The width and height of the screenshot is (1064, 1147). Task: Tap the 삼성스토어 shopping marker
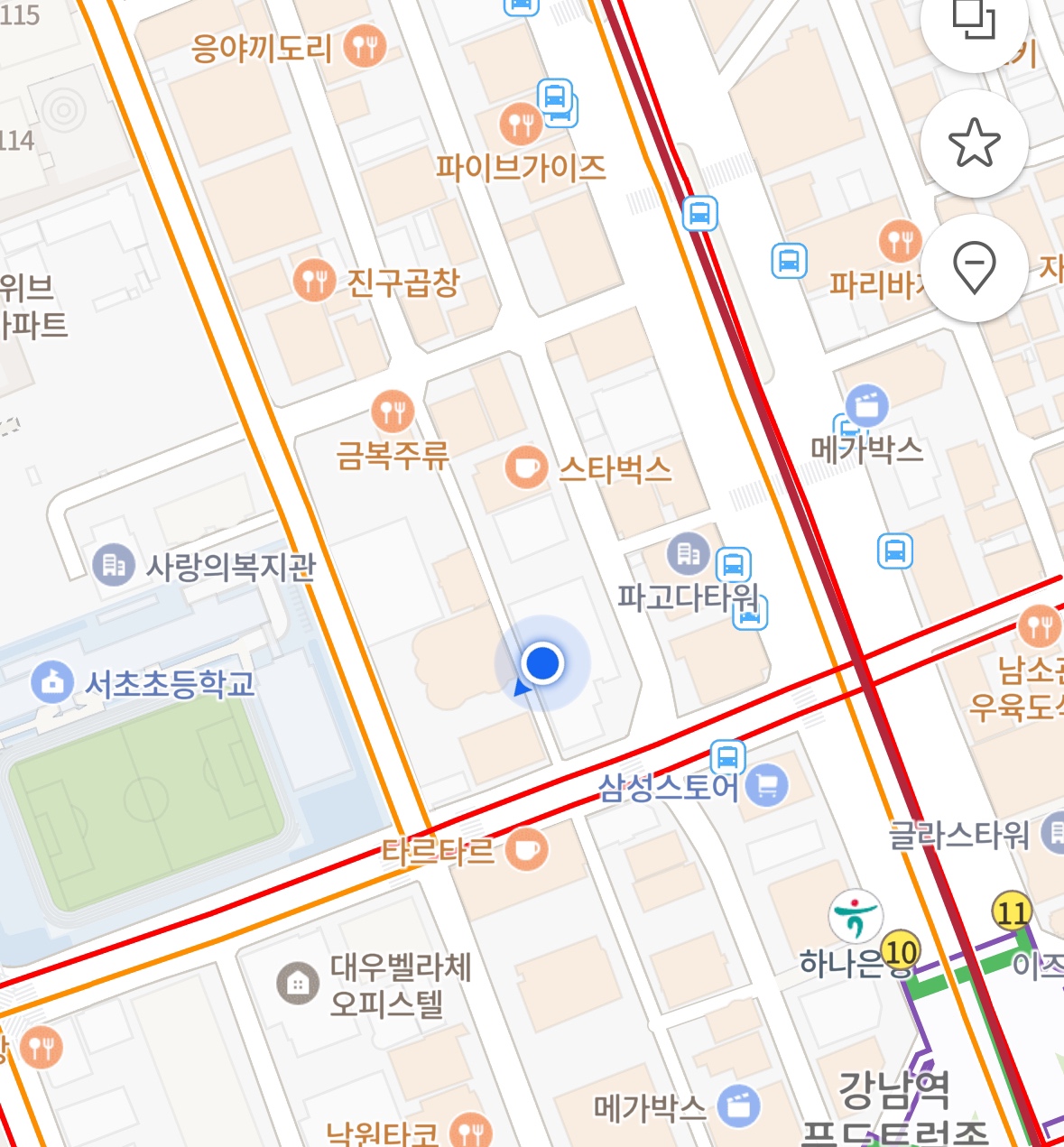pos(767,785)
